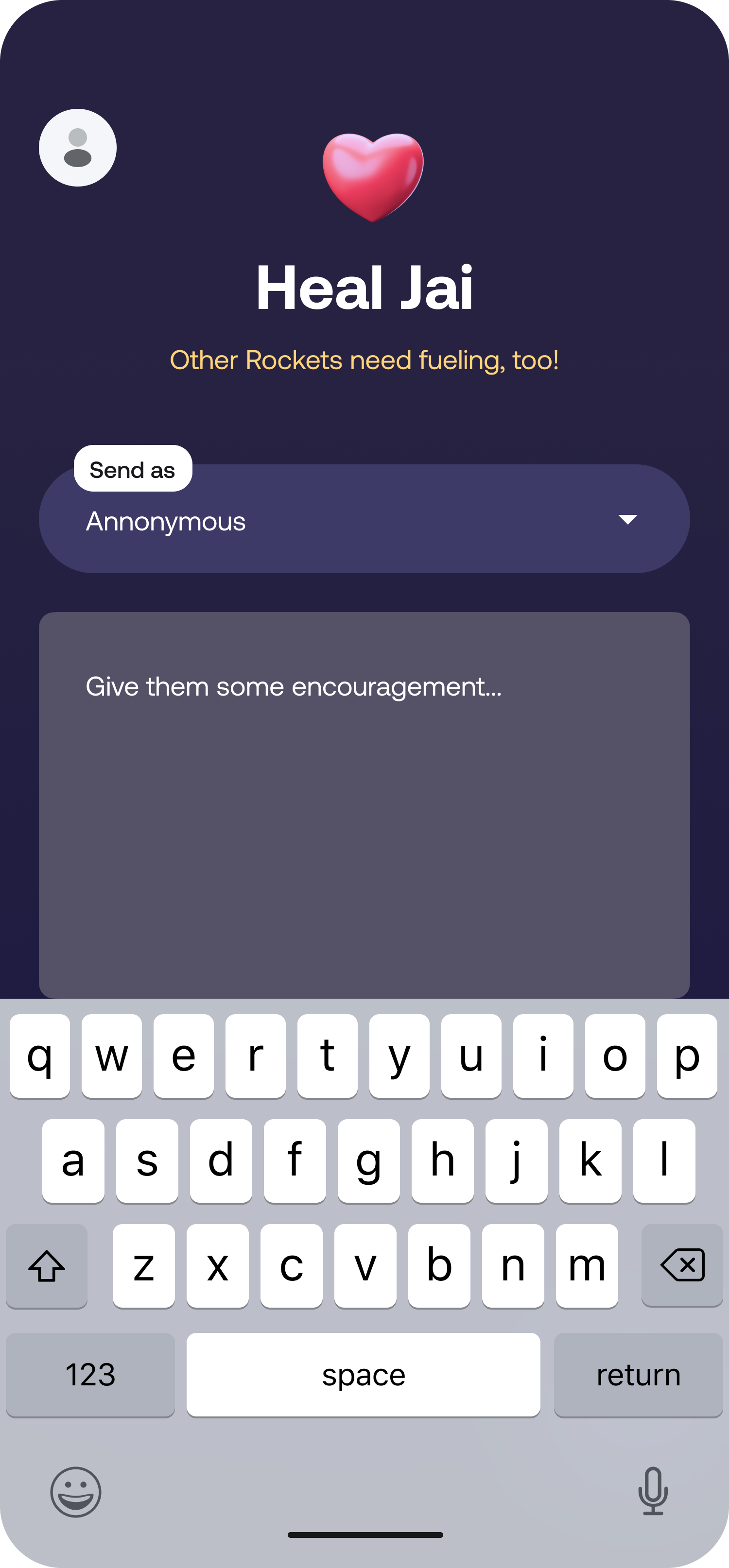
Task: Switch keyboard to 123 numbers
Action: tap(90, 1375)
